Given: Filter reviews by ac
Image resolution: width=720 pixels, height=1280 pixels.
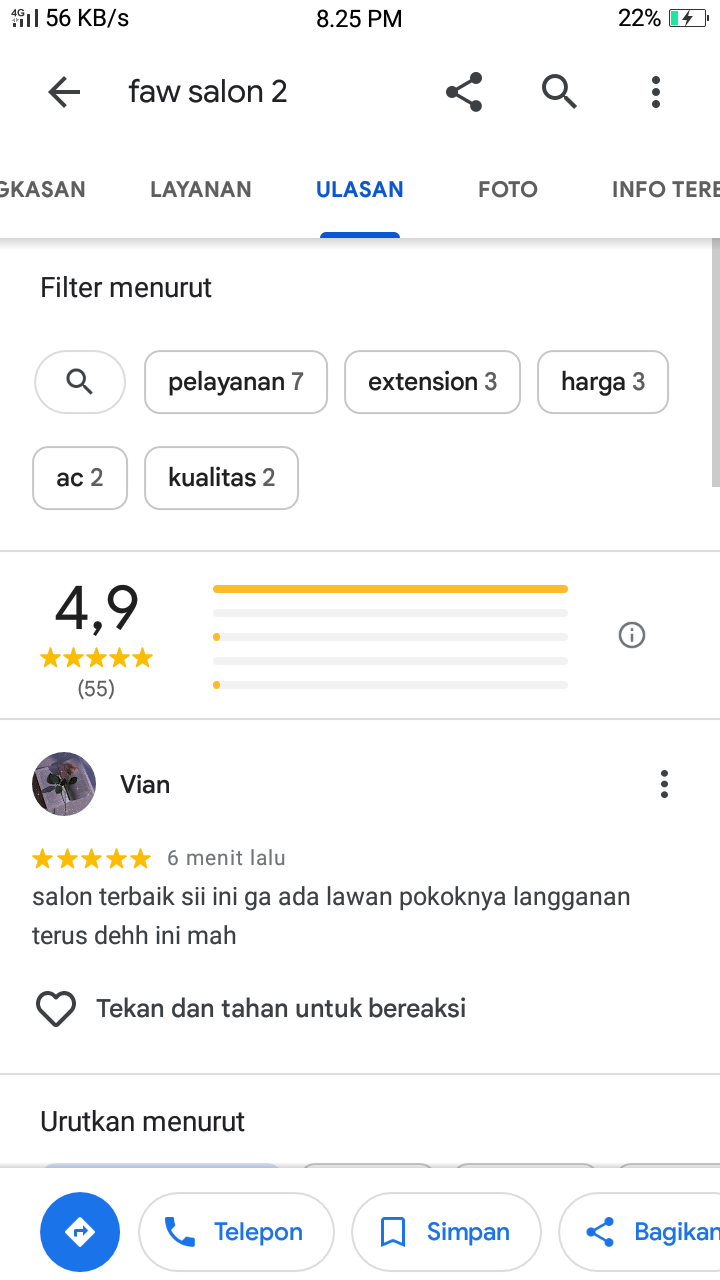Looking at the screenshot, I should 80,478.
